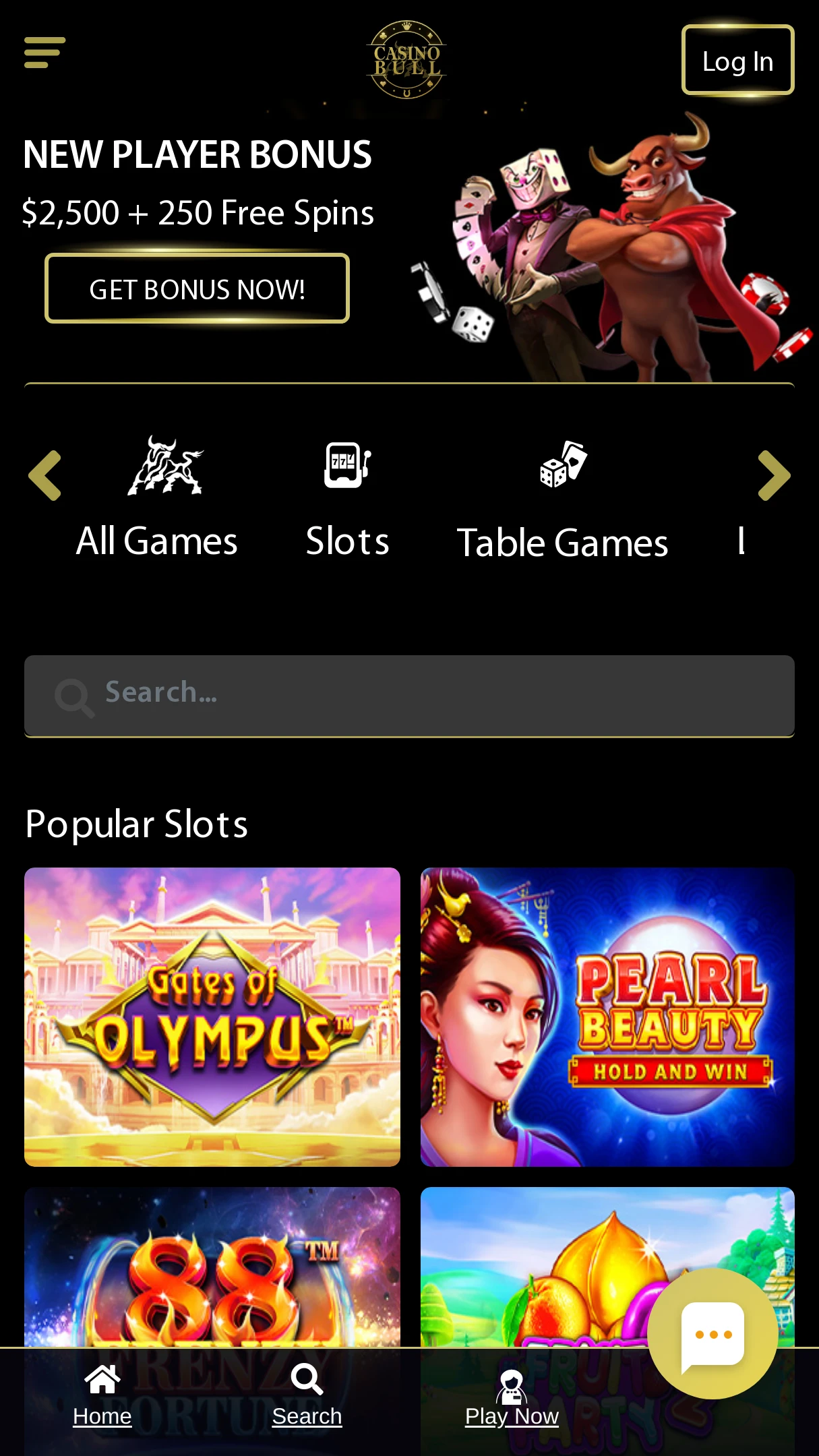Open the Pearl Beauty Hold and Win slot
The width and height of the screenshot is (819, 1456).
pyautogui.click(x=607, y=1017)
